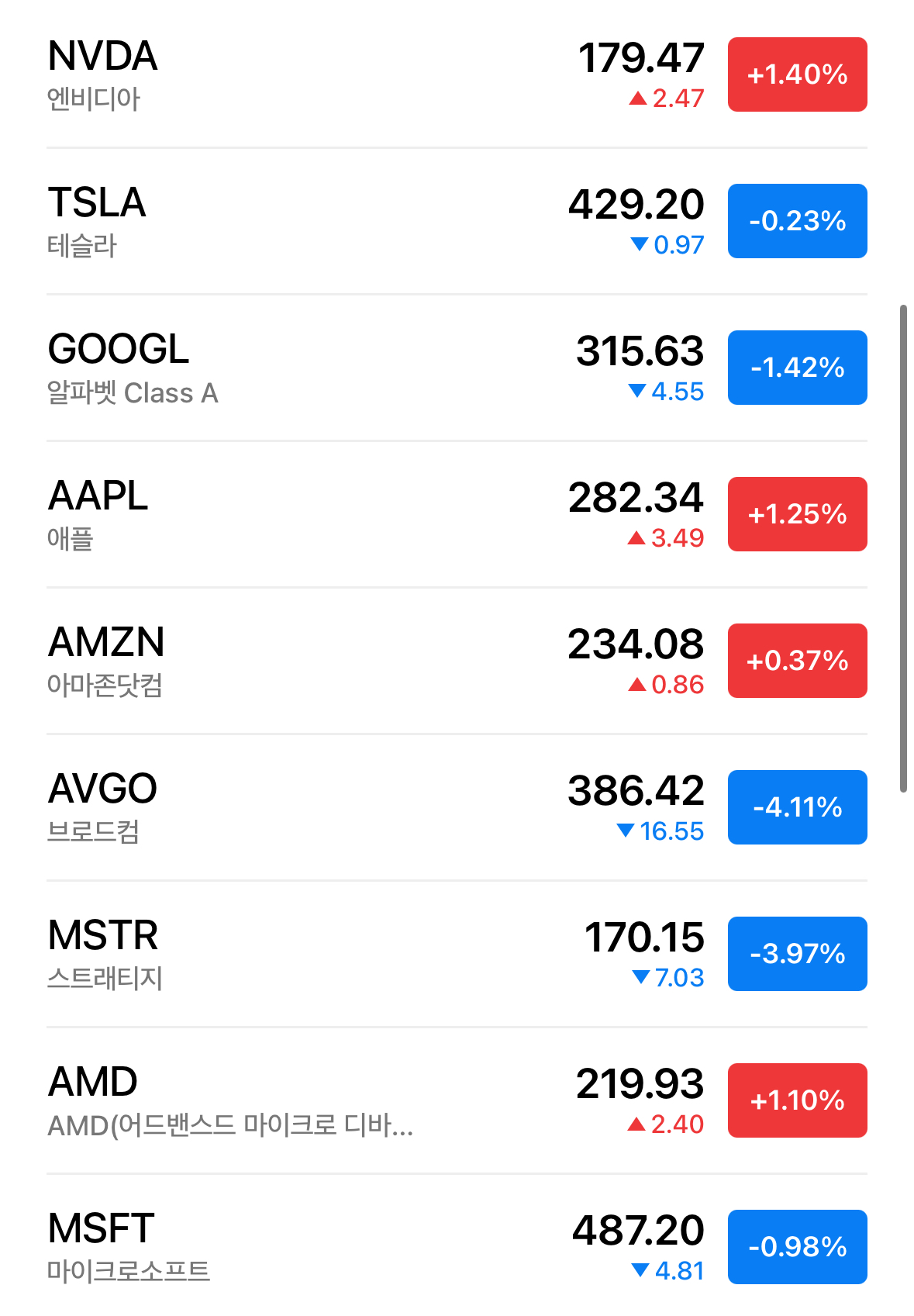The width and height of the screenshot is (914, 1316).
Task: Tap NVDA's +1.40% change badge
Action: 797,74
